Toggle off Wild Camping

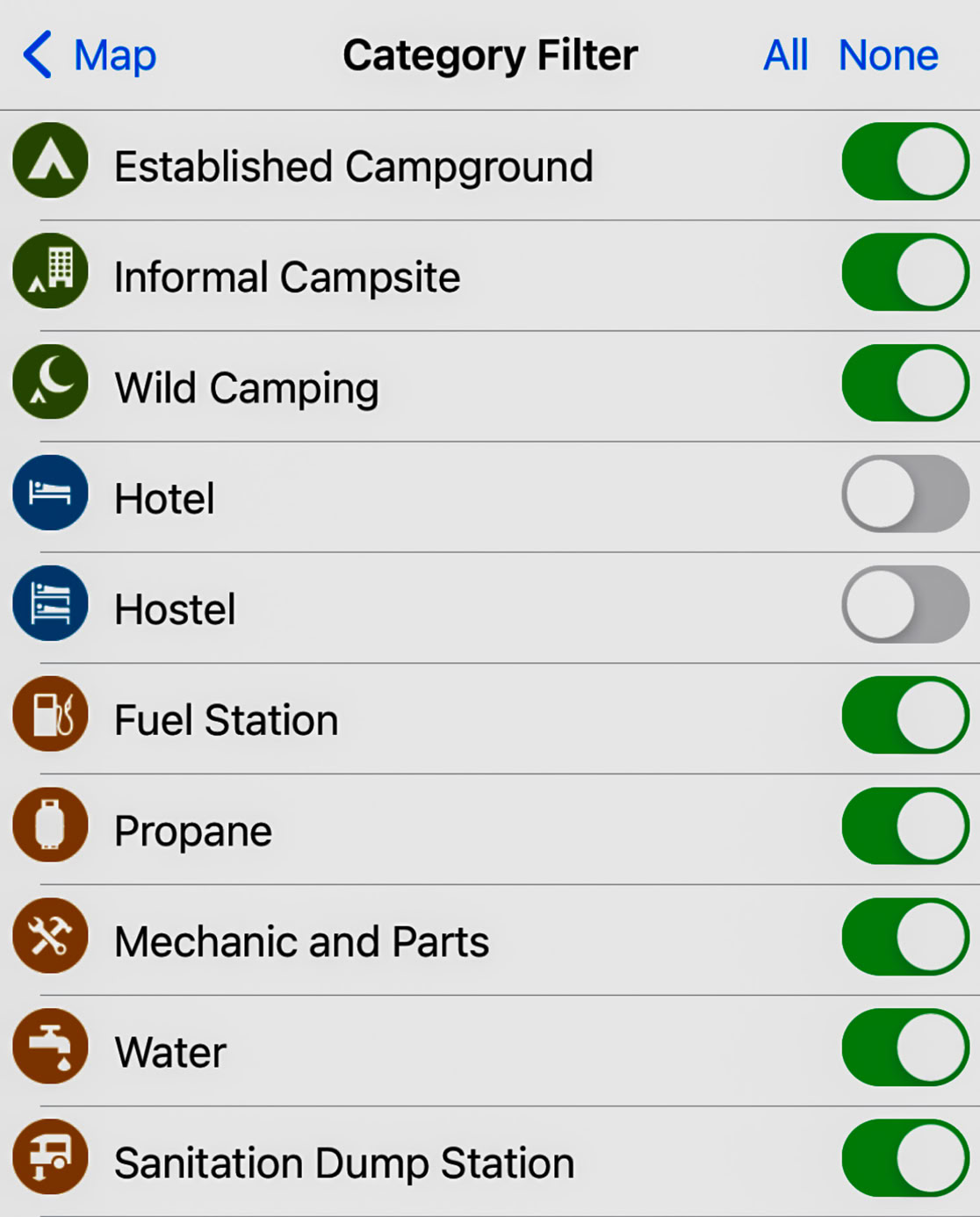[x=904, y=384]
